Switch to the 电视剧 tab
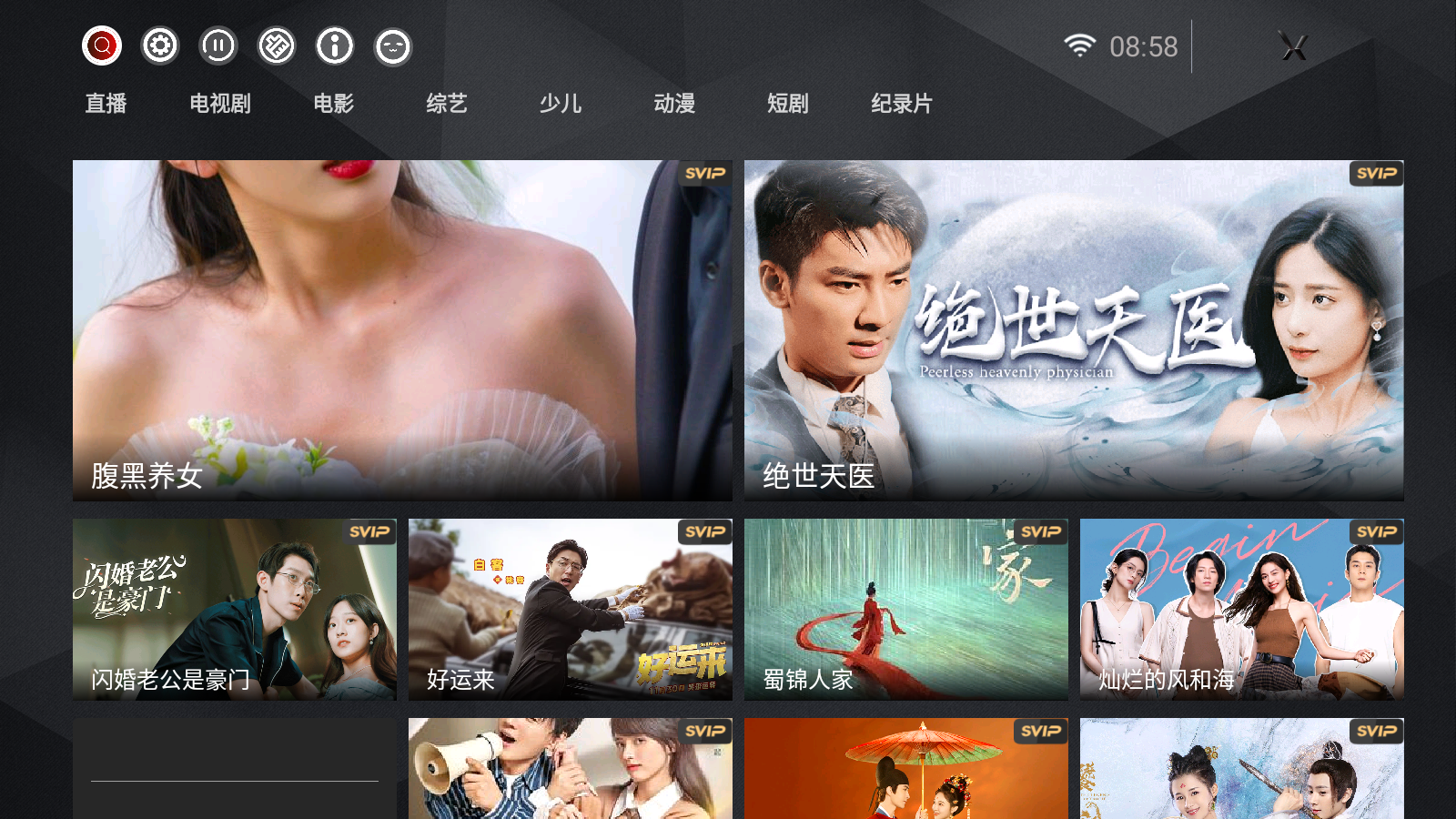 220,104
